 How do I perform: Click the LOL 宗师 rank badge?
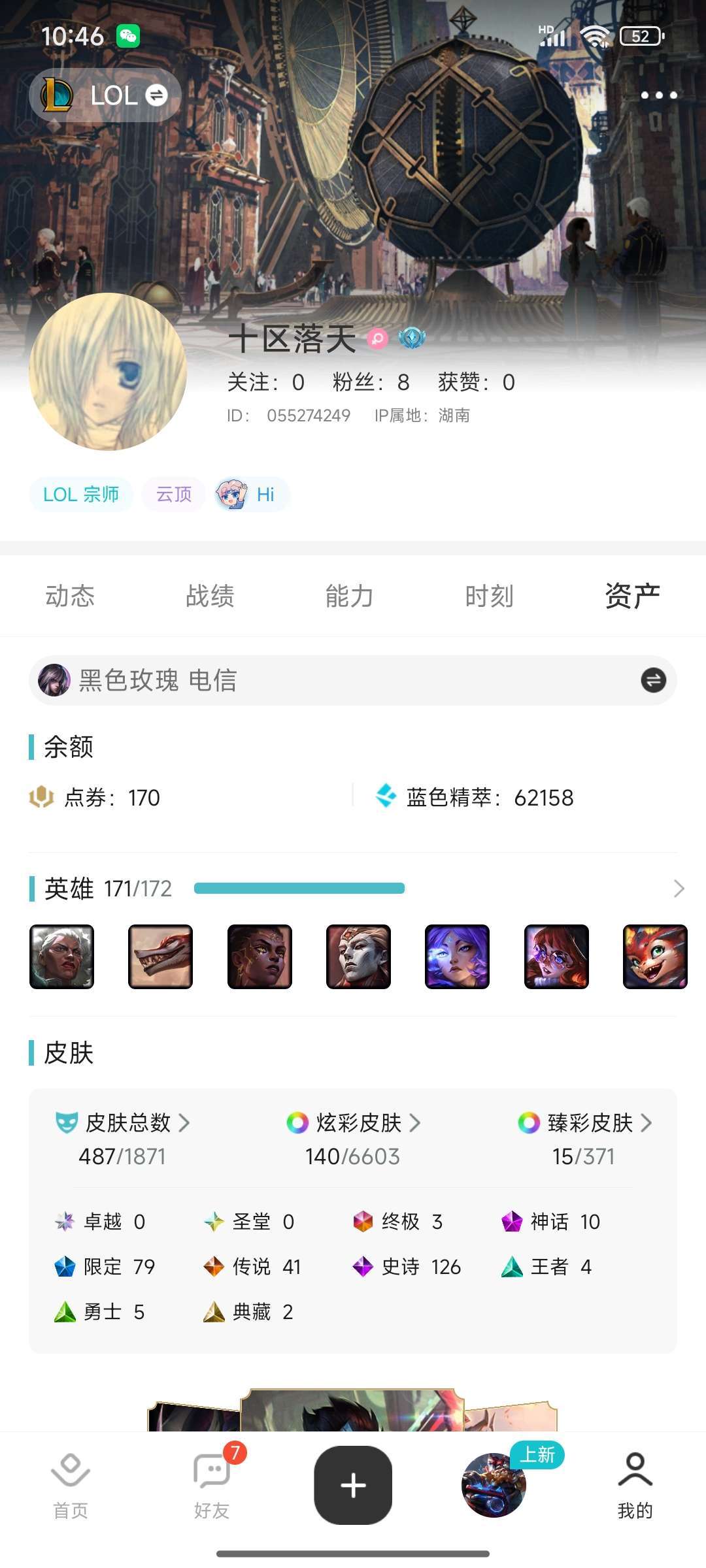(x=81, y=495)
